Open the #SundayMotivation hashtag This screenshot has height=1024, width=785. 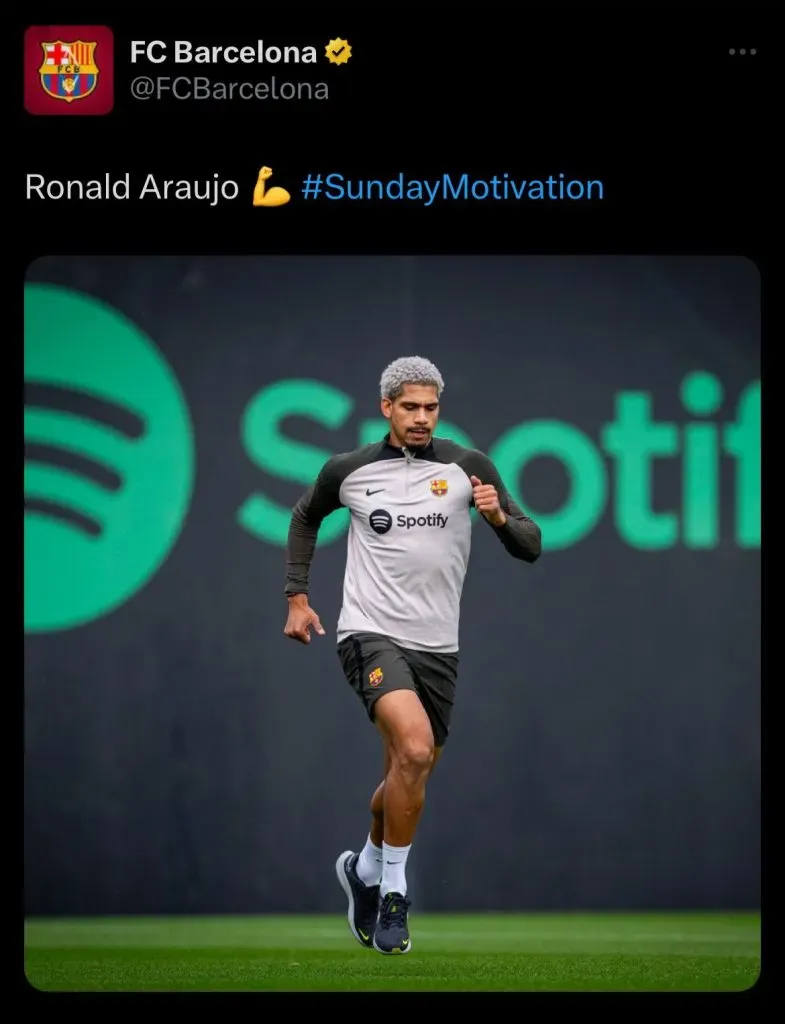(452, 187)
